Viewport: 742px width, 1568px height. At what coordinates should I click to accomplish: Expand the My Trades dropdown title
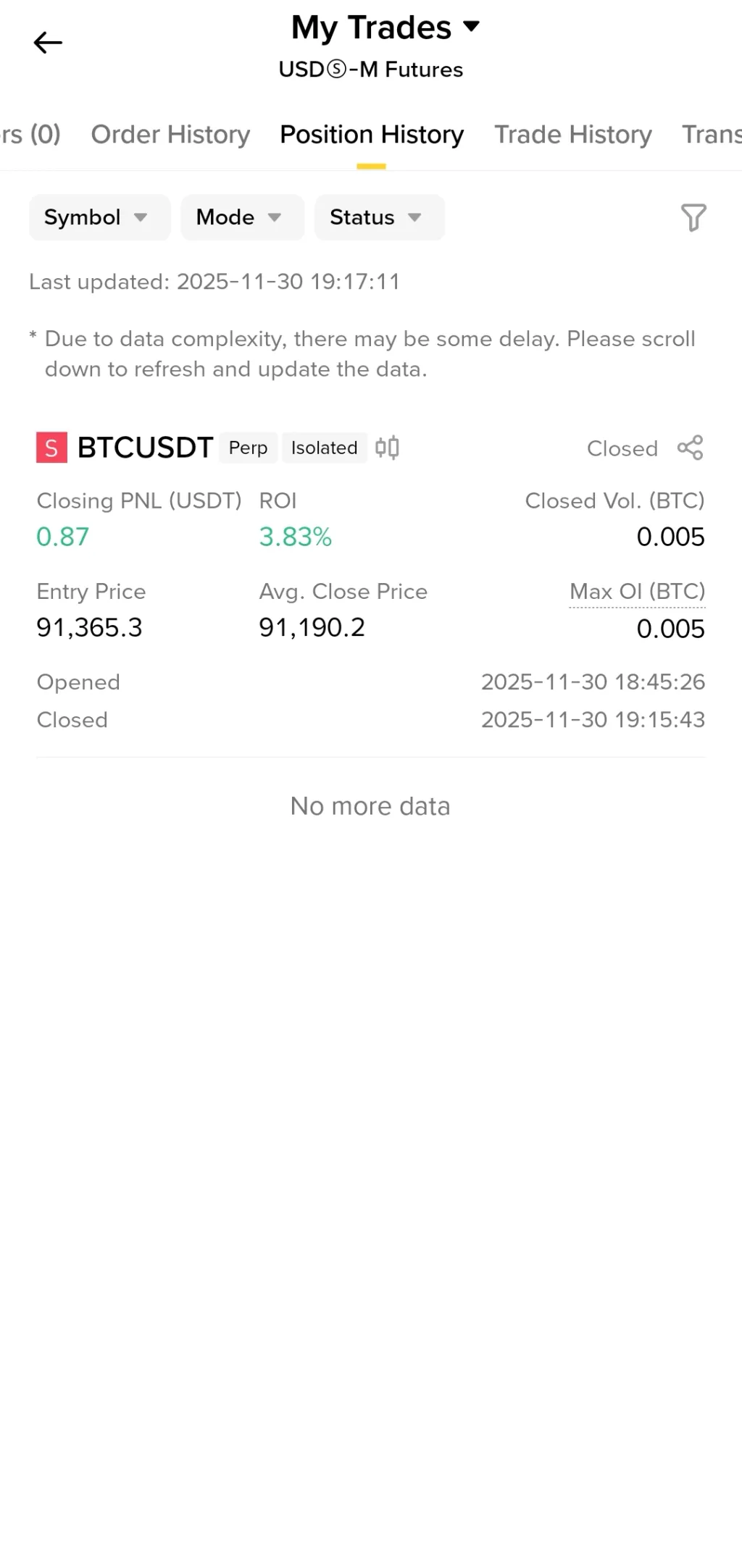click(385, 28)
